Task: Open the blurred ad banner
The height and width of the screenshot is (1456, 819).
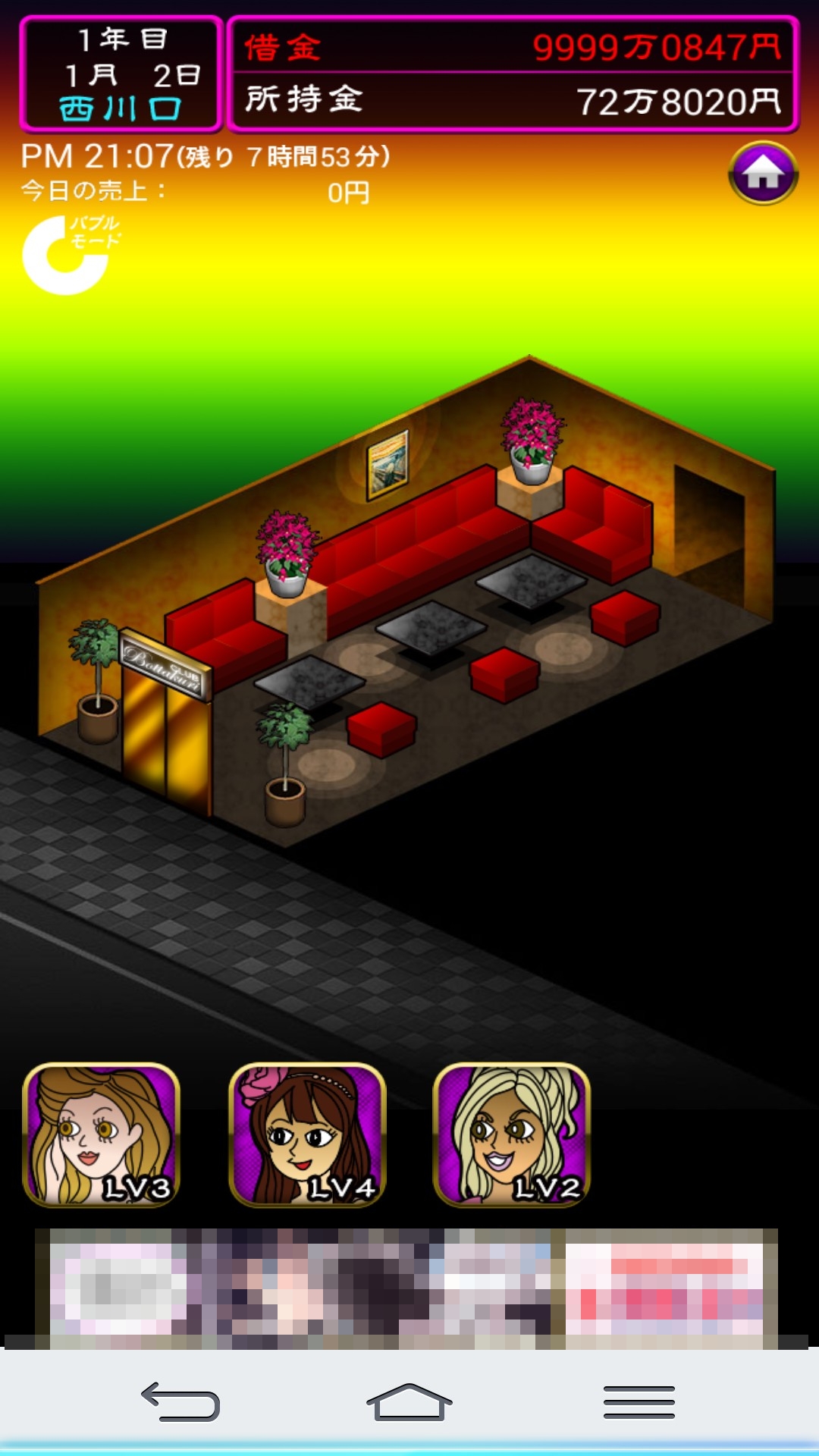Action: [x=406, y=1289]
